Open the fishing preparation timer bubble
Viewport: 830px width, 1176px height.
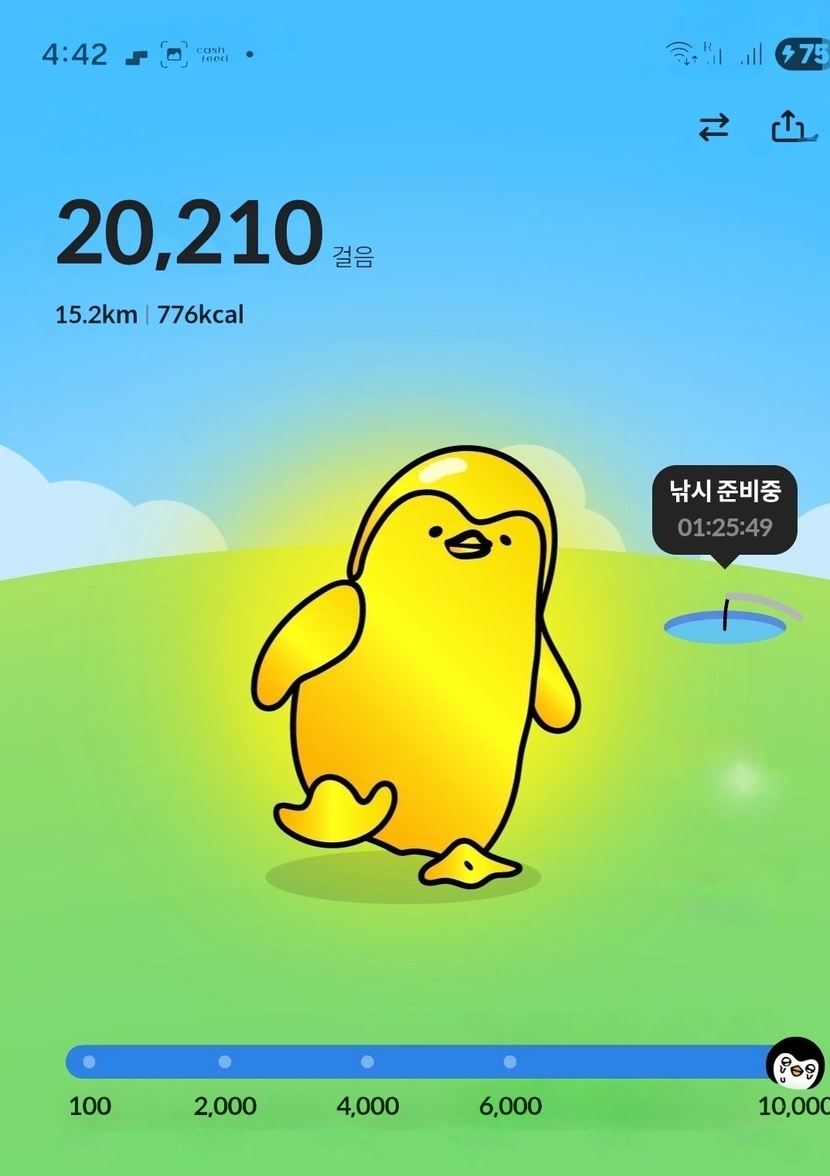[x=725, y=509]
